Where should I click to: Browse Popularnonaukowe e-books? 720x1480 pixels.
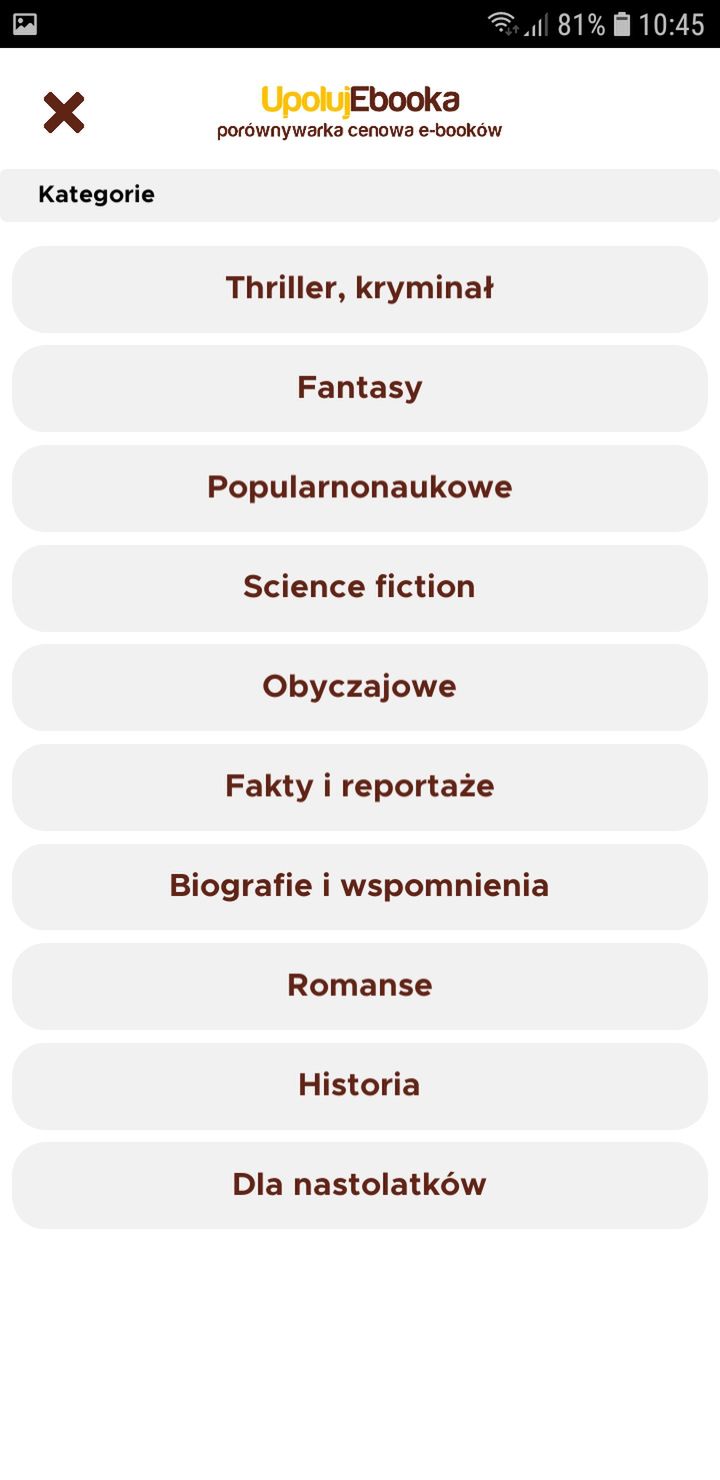360,488
